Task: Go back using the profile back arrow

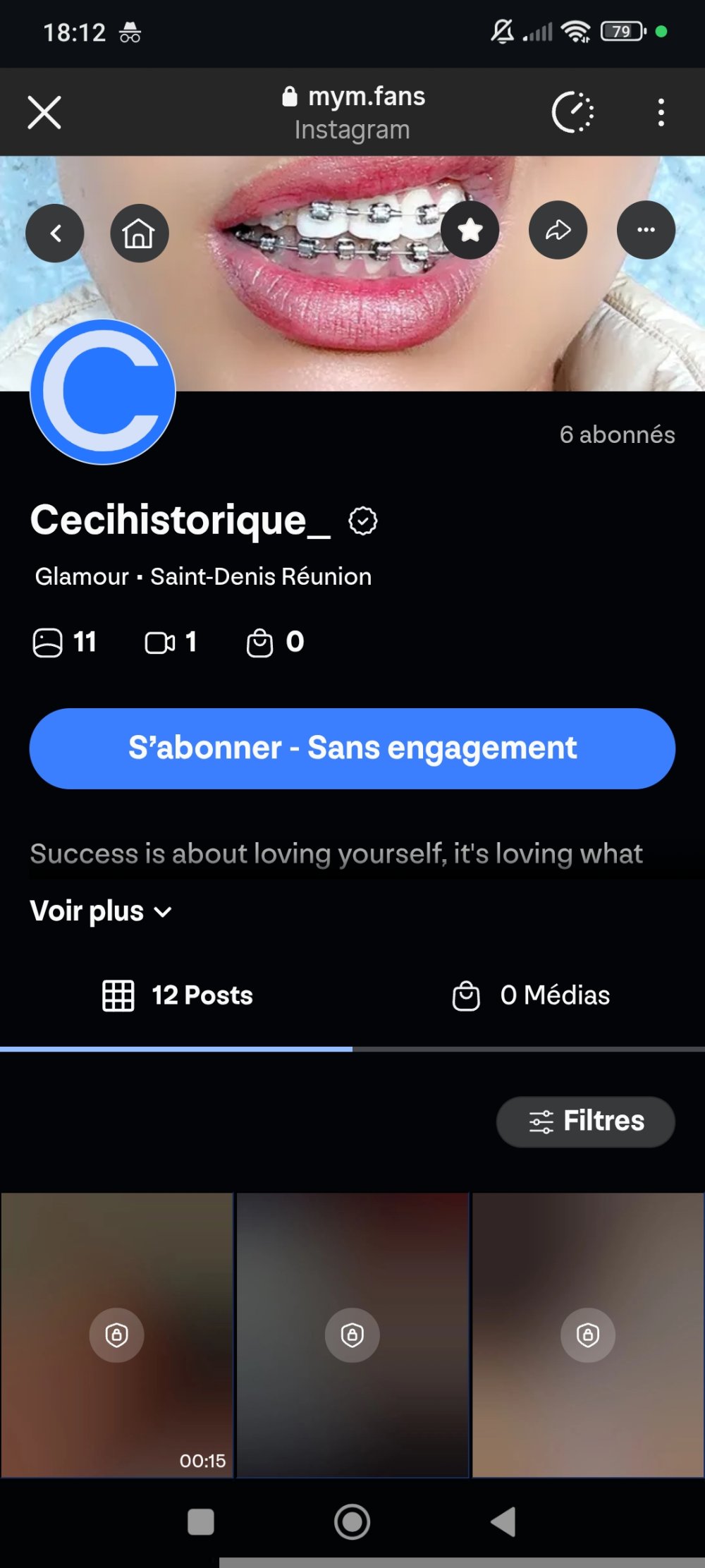Action: (x=55, y=233)
